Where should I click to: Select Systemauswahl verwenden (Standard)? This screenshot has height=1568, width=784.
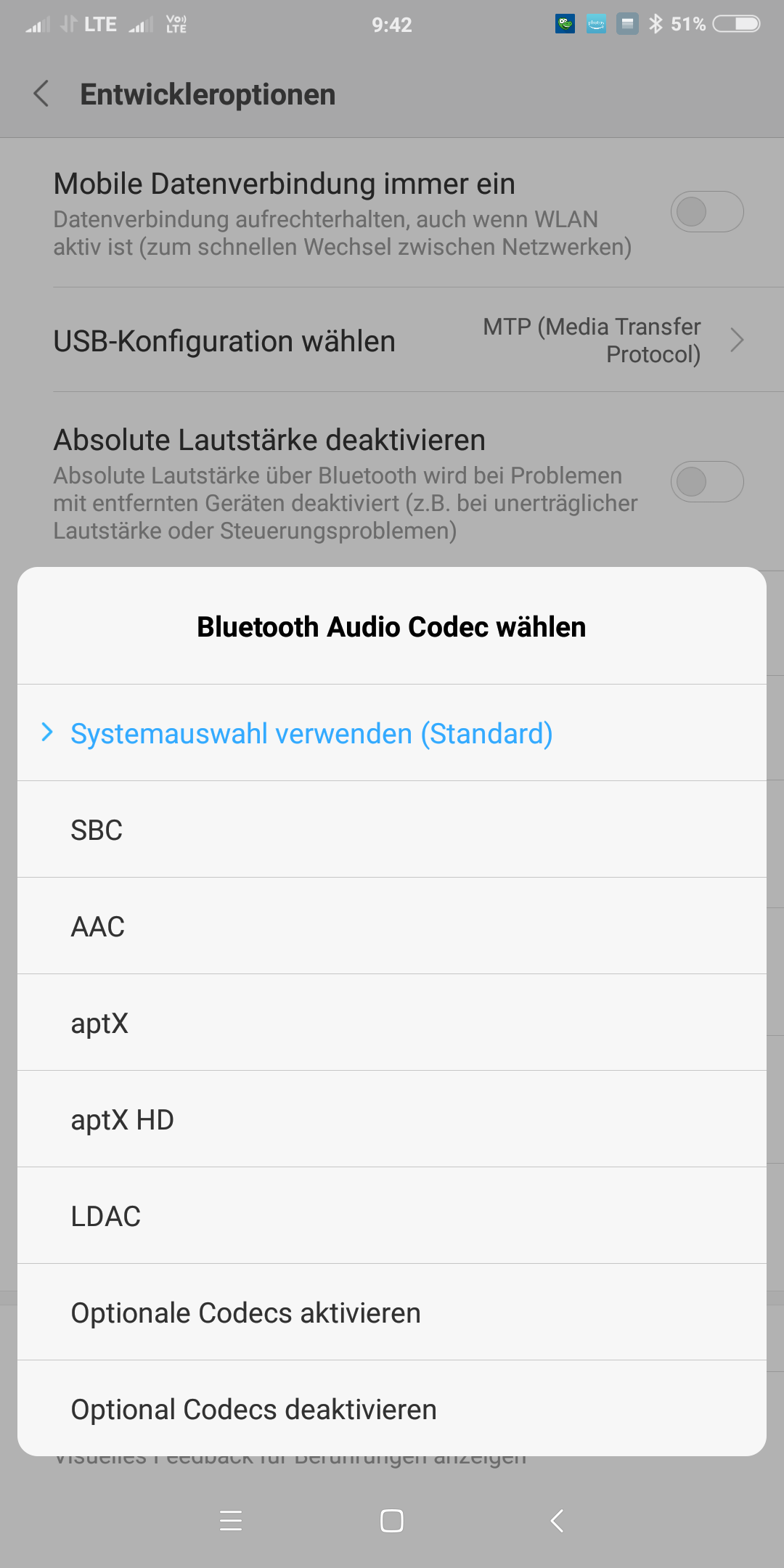pos(392,732)
